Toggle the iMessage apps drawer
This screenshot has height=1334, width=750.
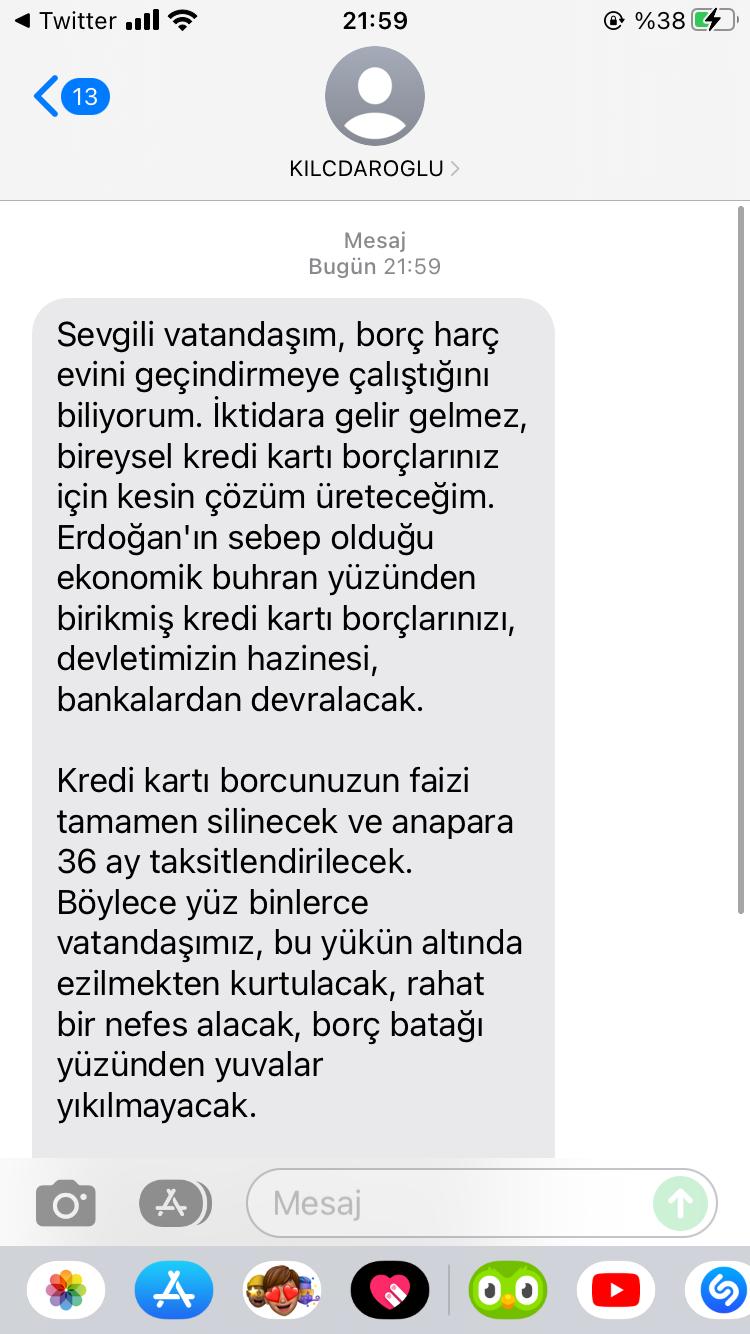click(174, 1203)
